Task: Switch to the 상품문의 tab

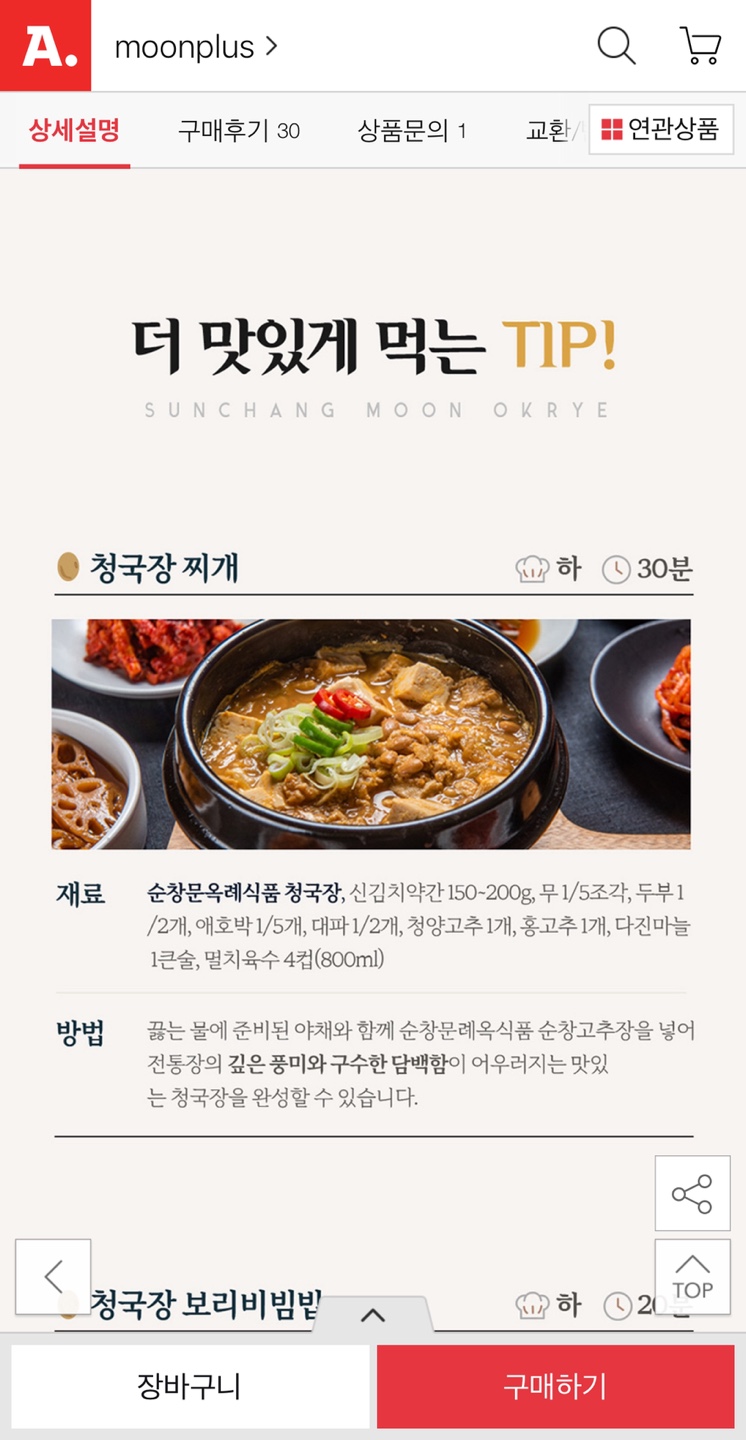Action: 411,130
